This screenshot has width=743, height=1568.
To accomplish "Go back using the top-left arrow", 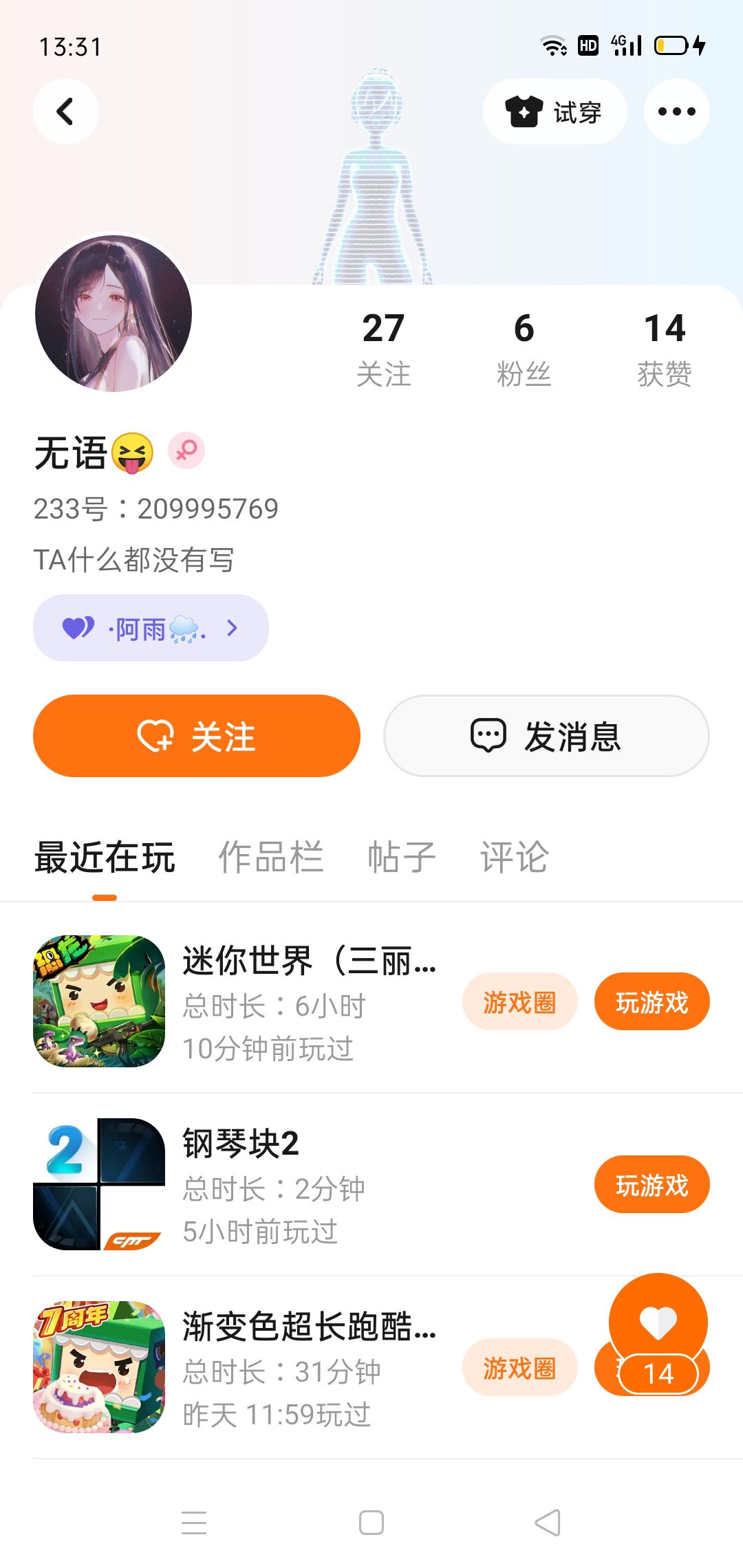I will 66,111.
